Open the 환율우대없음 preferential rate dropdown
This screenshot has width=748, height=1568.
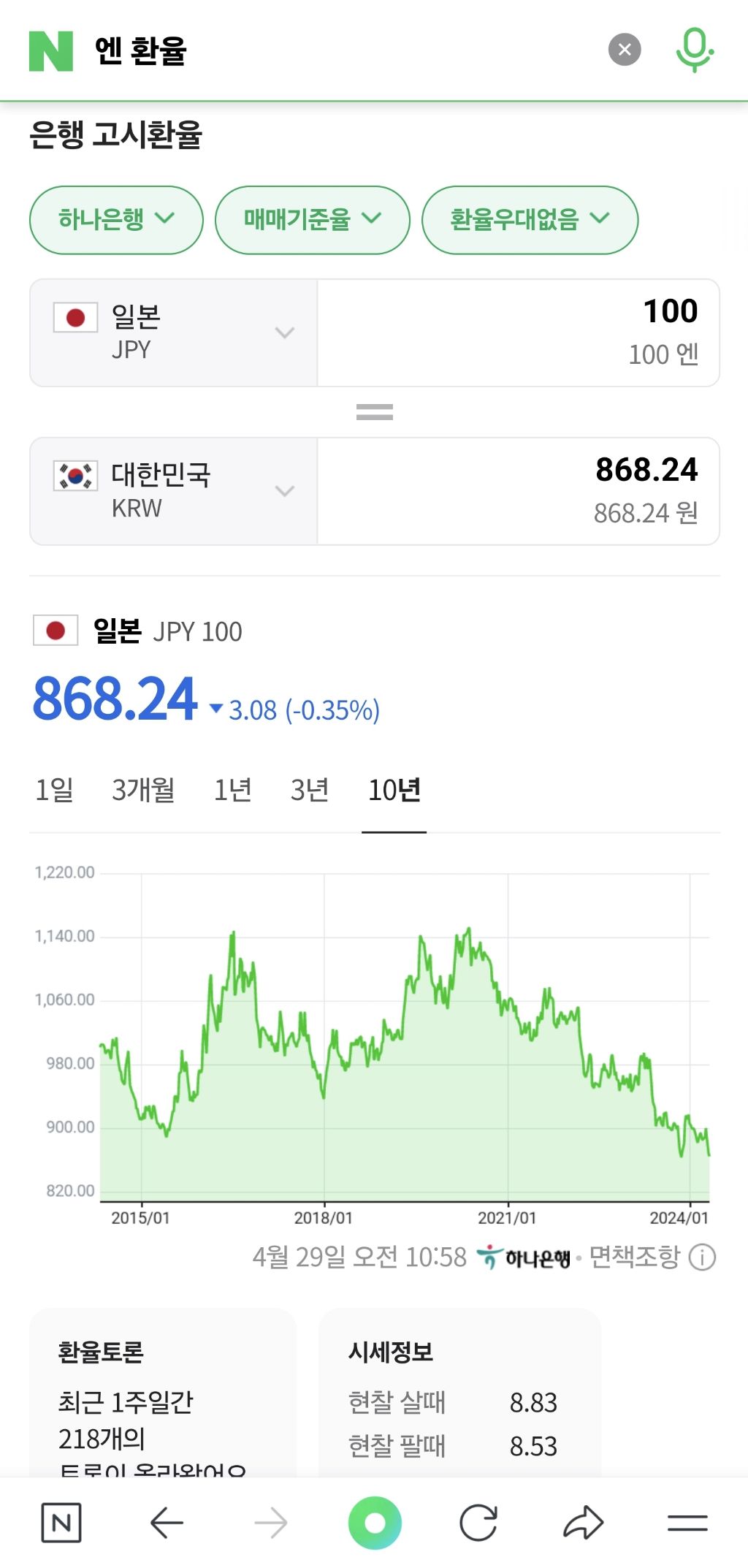tap(530, 219)
